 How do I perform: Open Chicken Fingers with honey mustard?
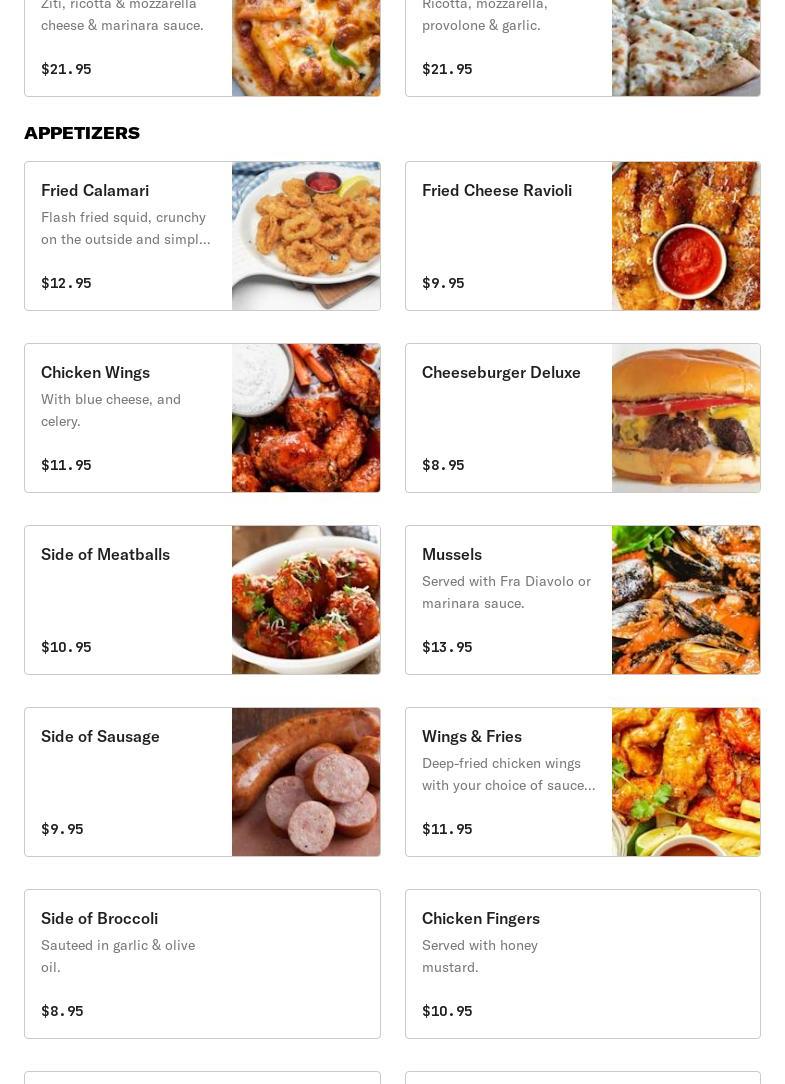click(582, 964)
